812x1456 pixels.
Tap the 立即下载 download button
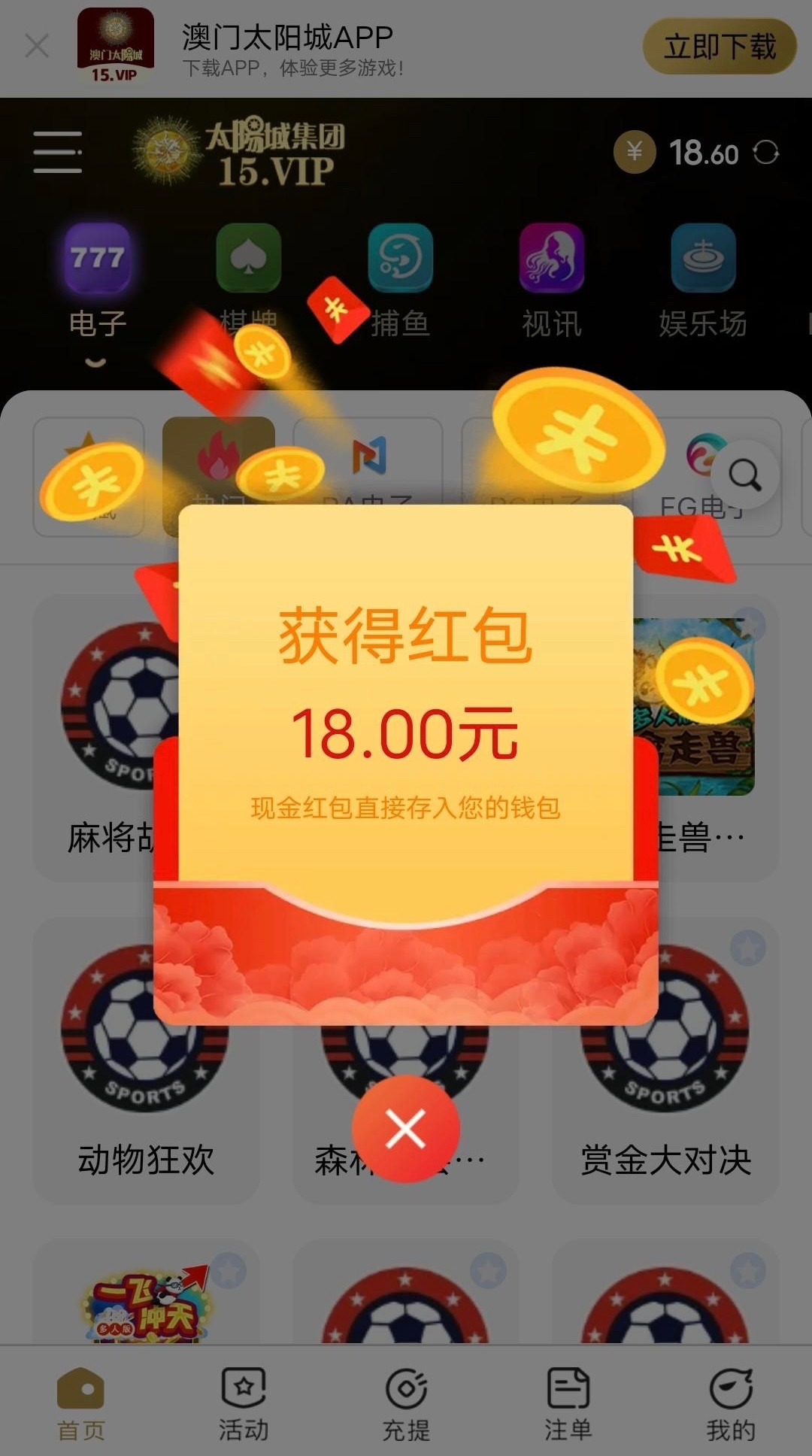click(719, 47)
